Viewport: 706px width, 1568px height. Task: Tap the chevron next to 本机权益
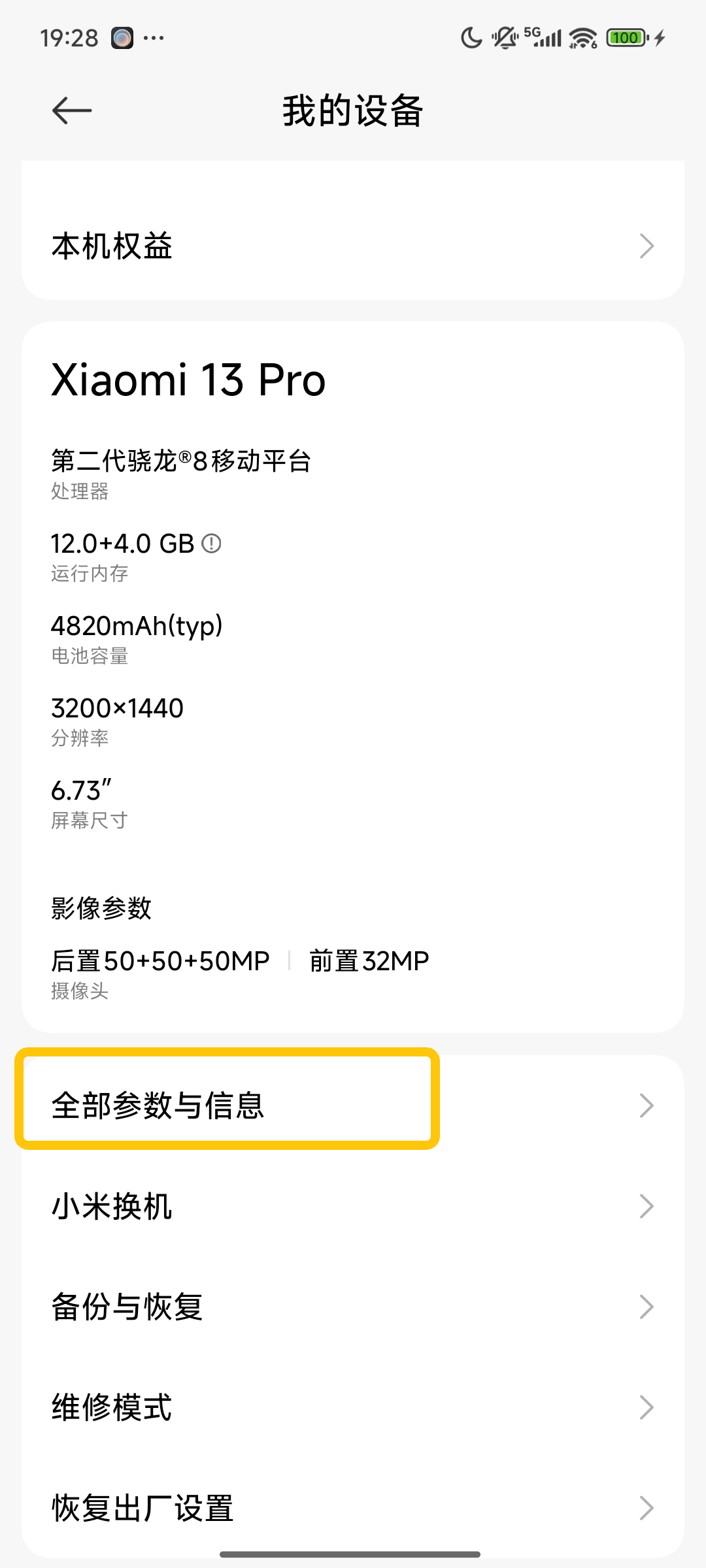click(x=646, y=245)
